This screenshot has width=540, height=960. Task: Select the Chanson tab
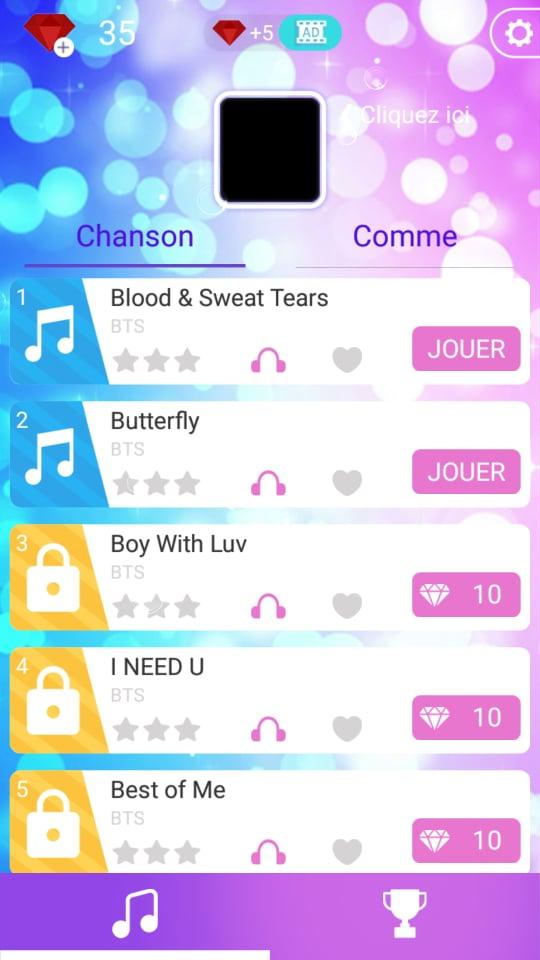[135, 236]
